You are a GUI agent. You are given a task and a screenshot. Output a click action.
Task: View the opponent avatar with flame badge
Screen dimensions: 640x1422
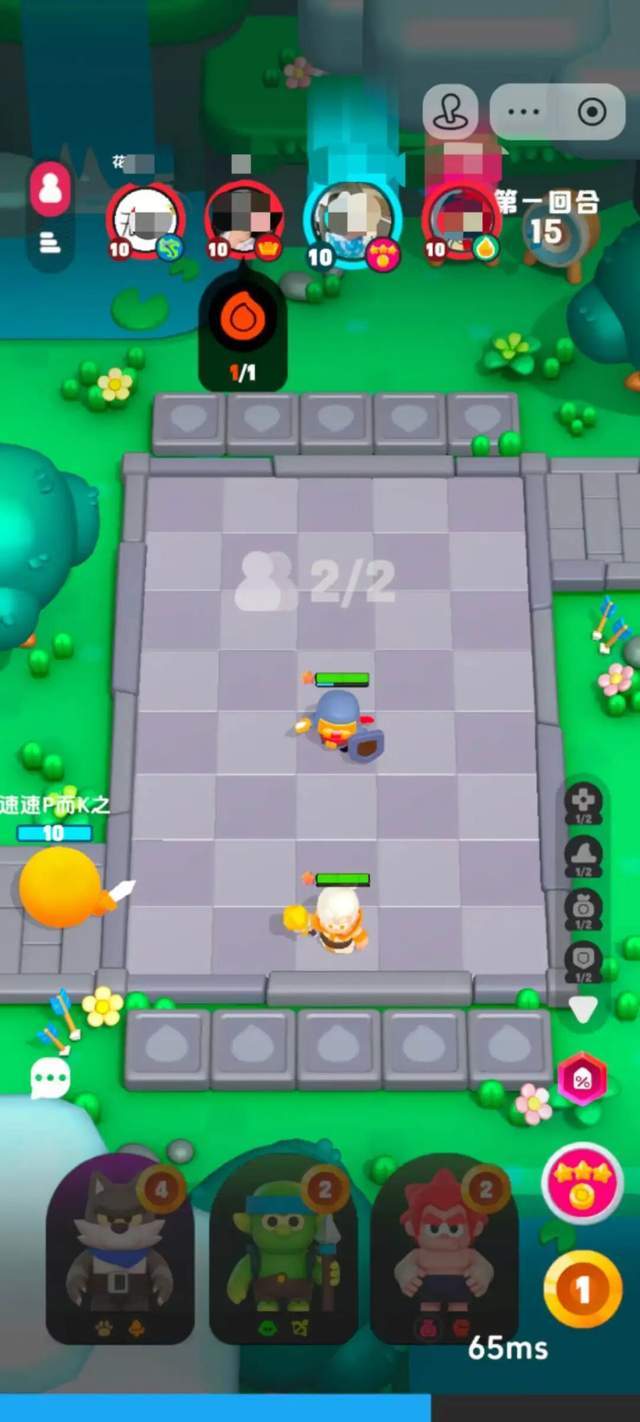click(x=460, y=220)
